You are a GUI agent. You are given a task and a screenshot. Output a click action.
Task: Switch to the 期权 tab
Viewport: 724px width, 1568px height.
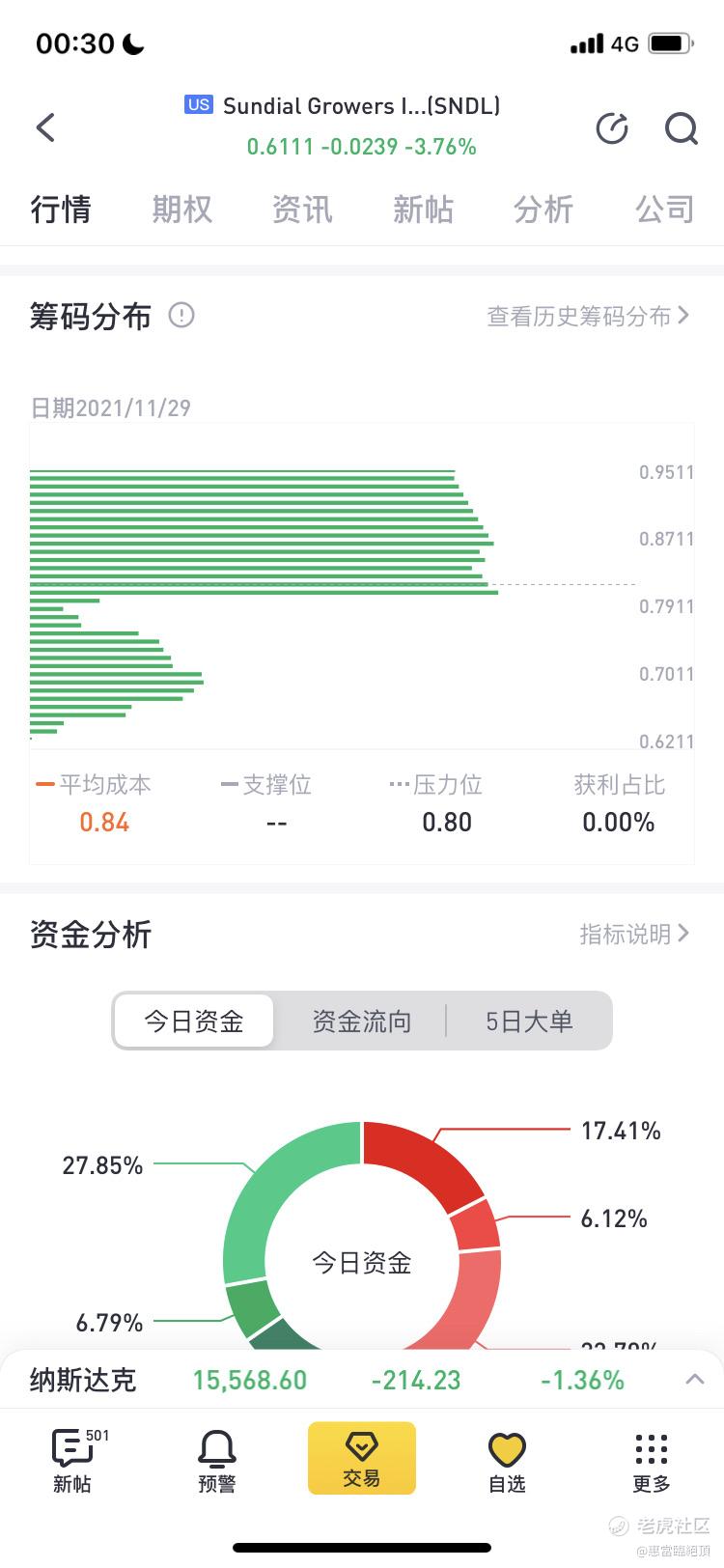(x=181, y=209)
